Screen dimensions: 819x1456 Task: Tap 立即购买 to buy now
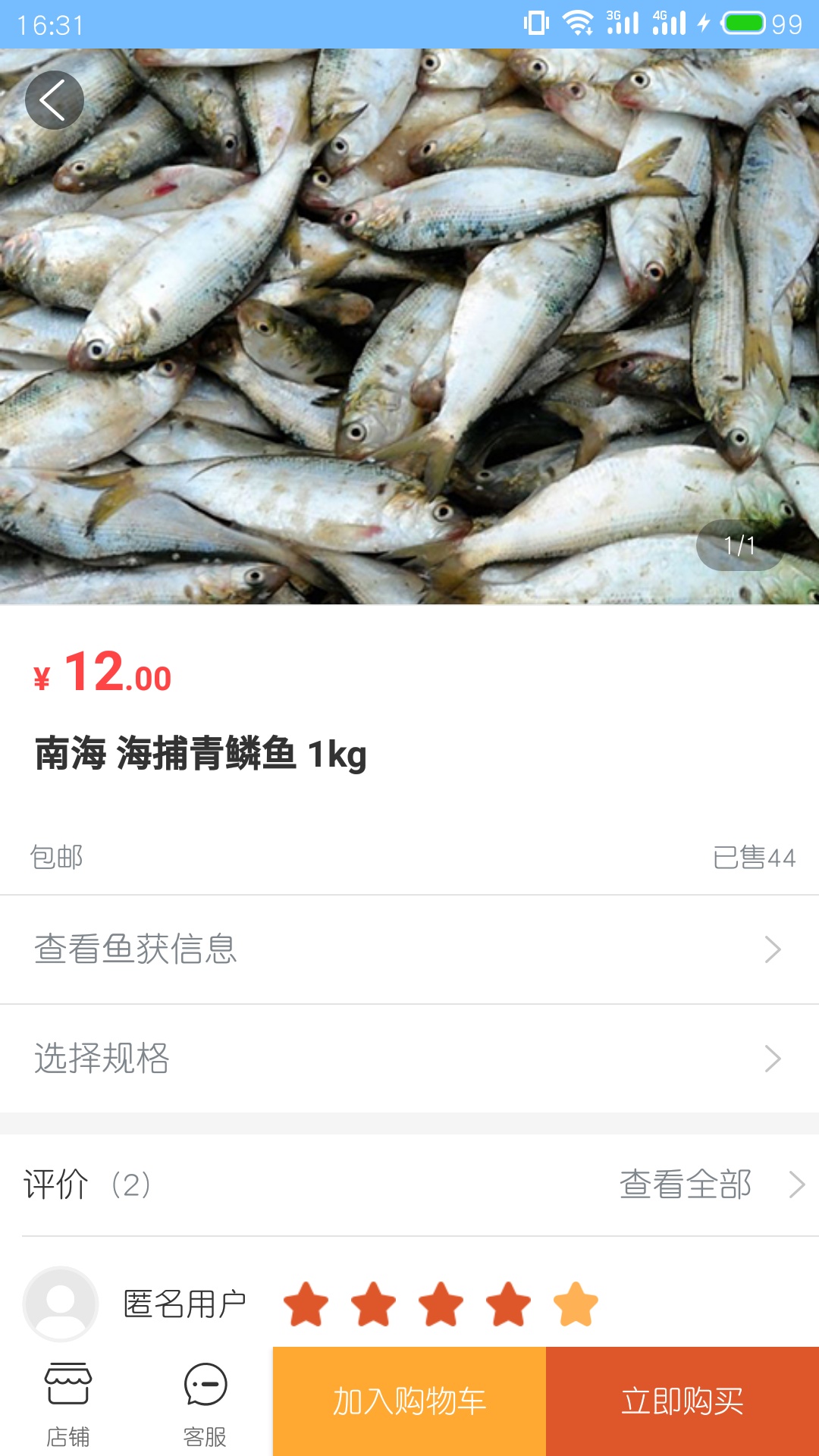point(682,1401)
